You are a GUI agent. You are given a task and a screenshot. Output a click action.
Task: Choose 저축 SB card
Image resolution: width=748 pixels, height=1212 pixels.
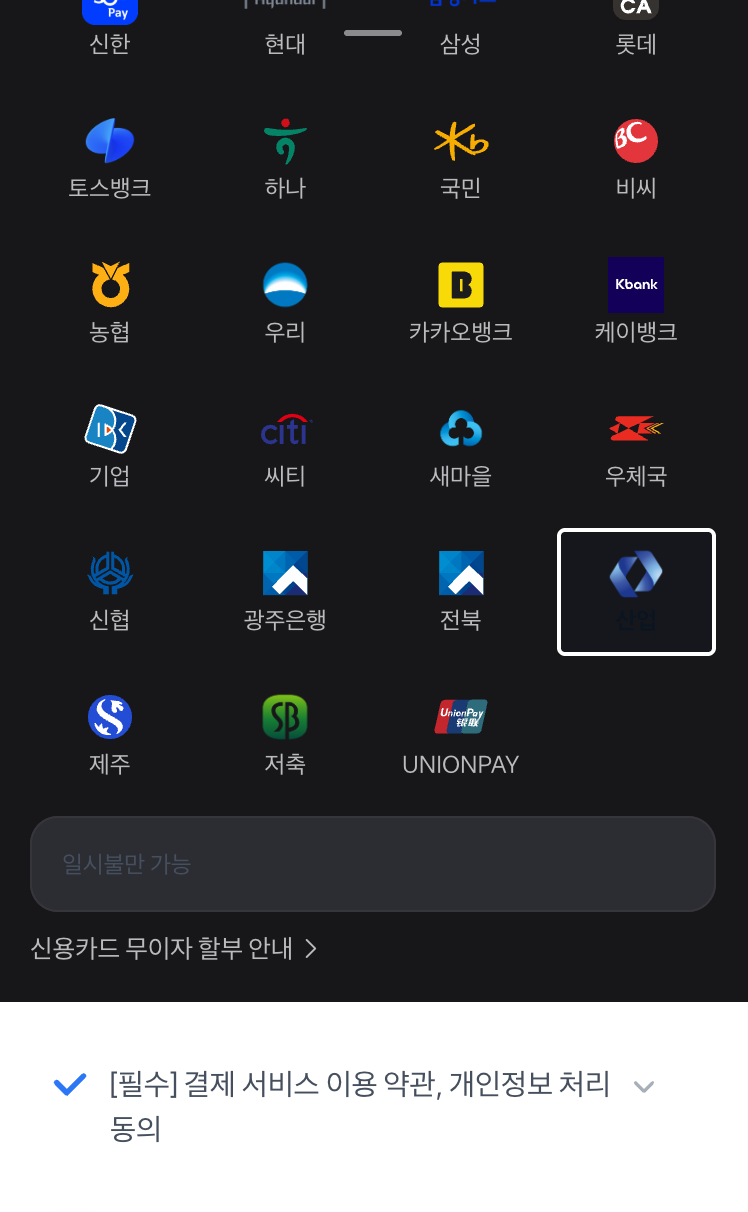(285, 736)
